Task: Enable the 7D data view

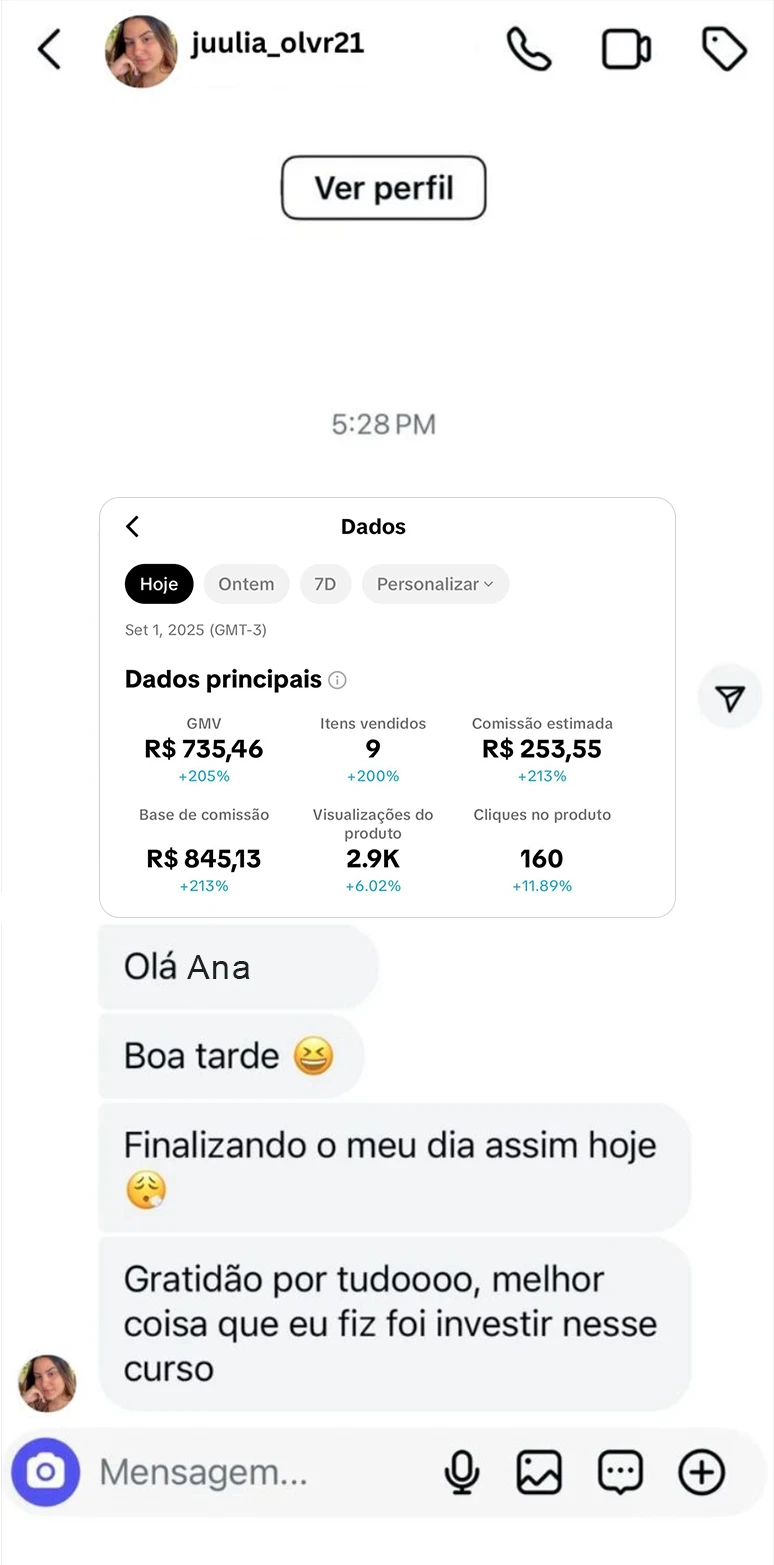Action: pos(325,584)
